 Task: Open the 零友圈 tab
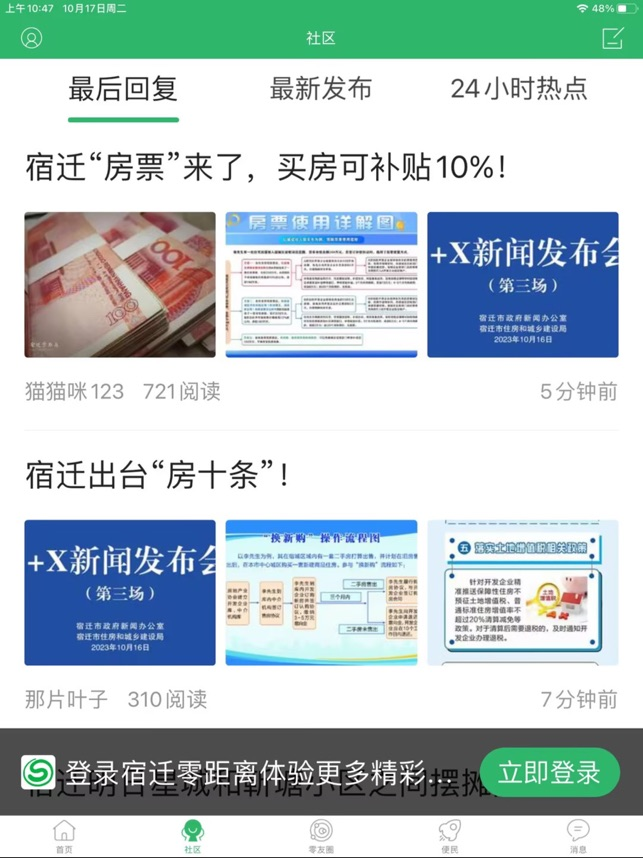click(321, 836)
